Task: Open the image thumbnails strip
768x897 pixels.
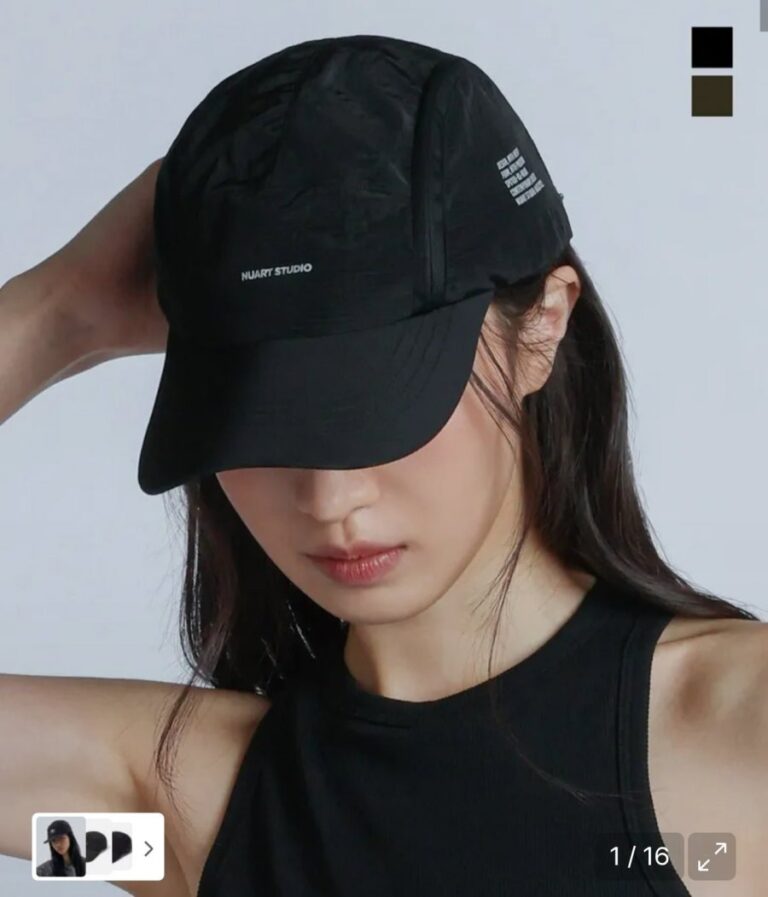Action: pos(98,847)
